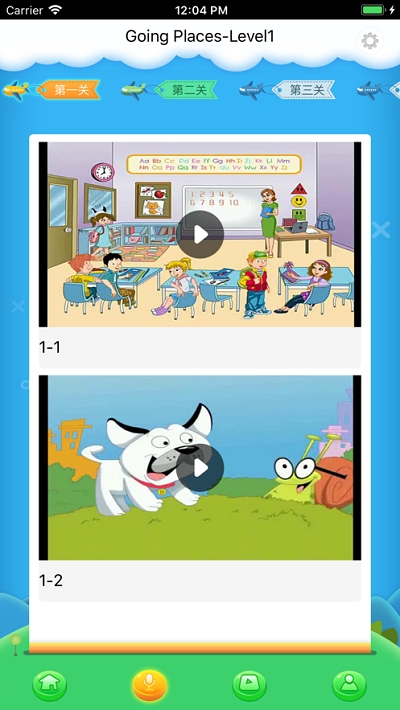Go to the home tab
This screenshot has width=400, height=710.
[x=49, y=686]
